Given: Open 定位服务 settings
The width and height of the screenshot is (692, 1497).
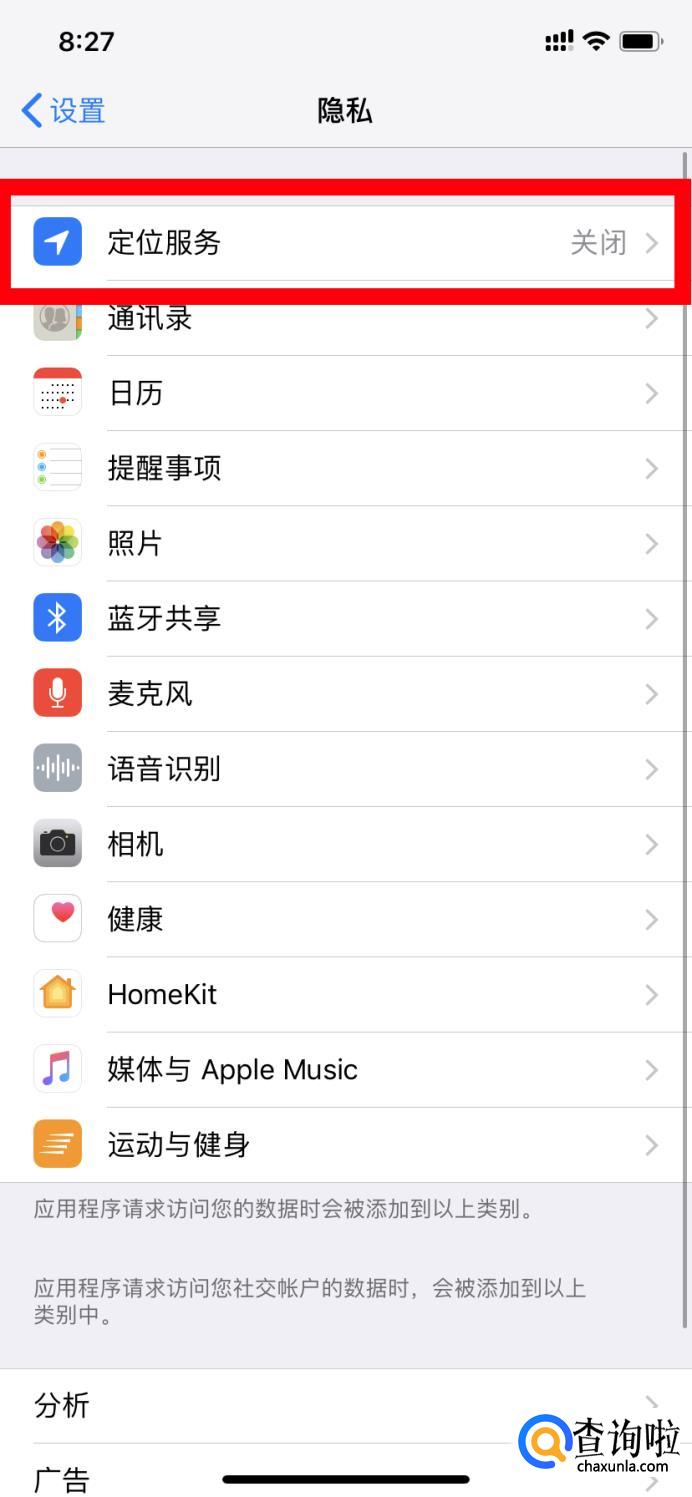Looking at the screenshot, I should (x=344, y=243).
